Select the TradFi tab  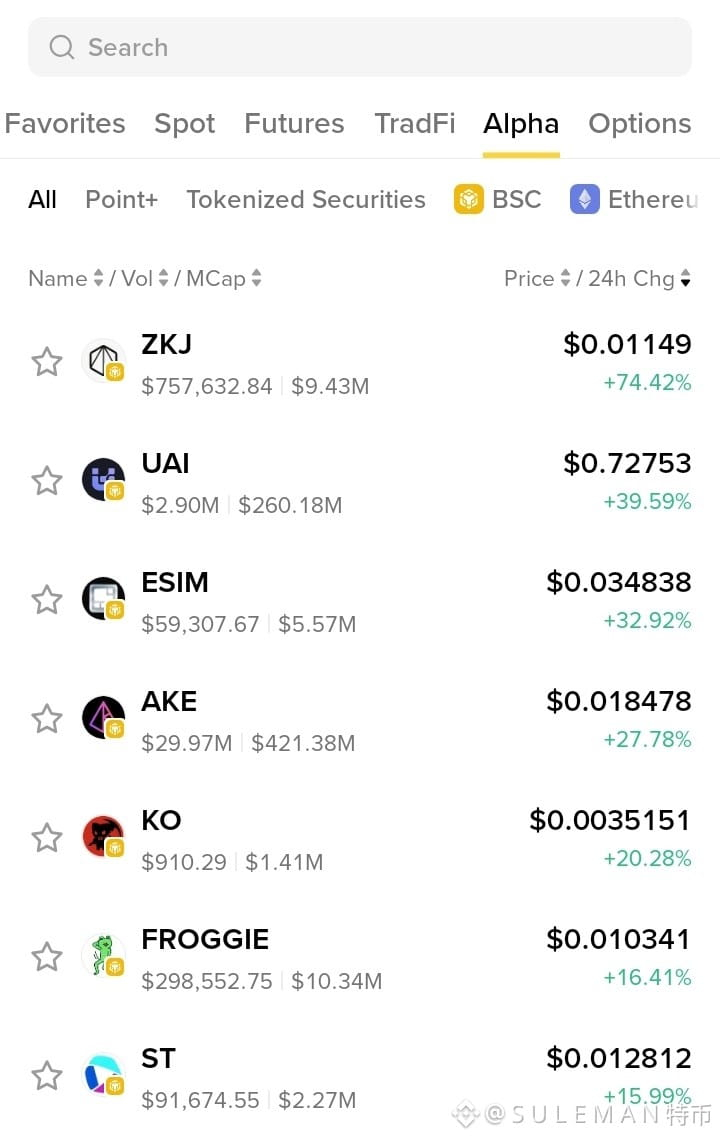(415, 124)
